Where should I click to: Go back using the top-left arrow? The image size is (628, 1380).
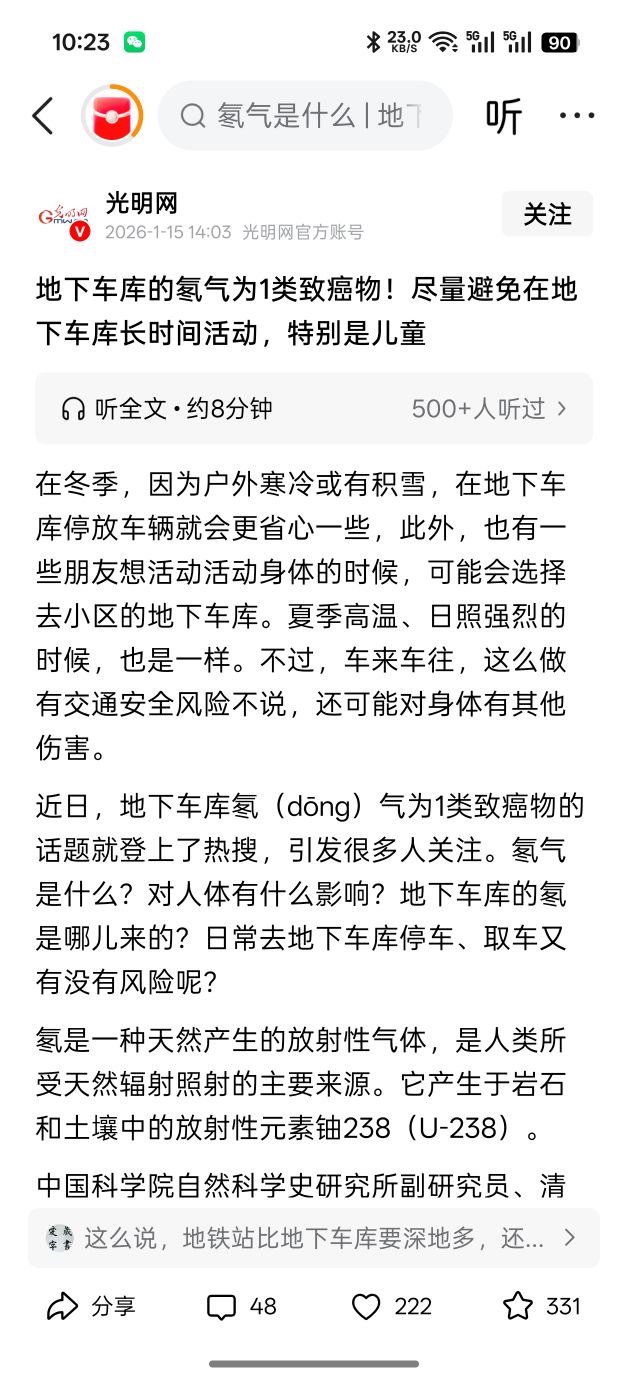pyautogui.click(x=43, y=116)
